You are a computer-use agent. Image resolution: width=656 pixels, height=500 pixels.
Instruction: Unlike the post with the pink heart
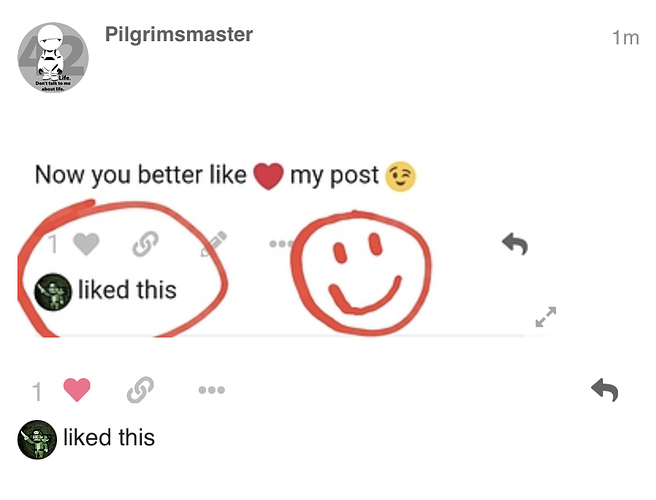pos(77,390)
